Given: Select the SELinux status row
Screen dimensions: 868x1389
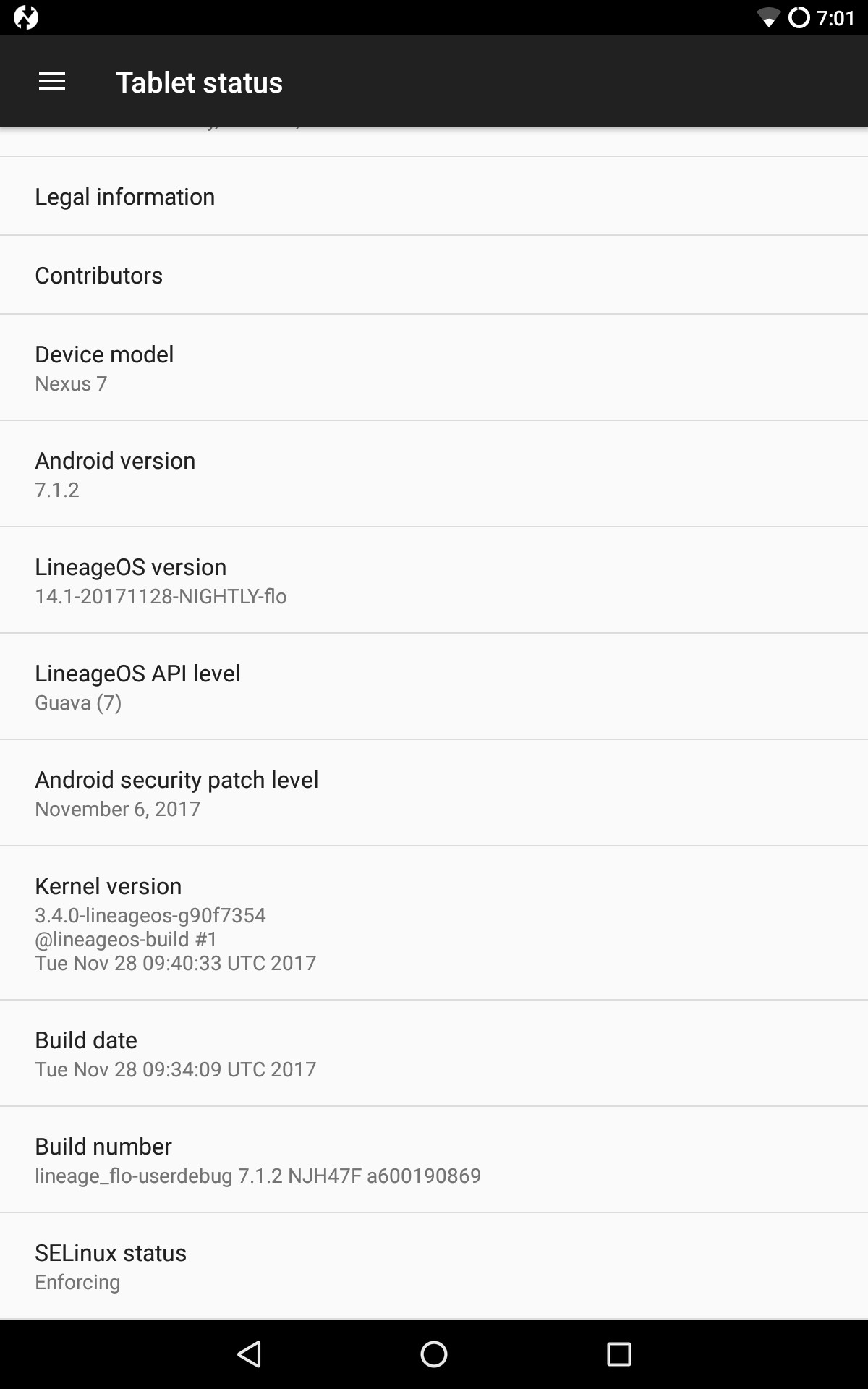Looking at the screenshot, I should 434,1266.
